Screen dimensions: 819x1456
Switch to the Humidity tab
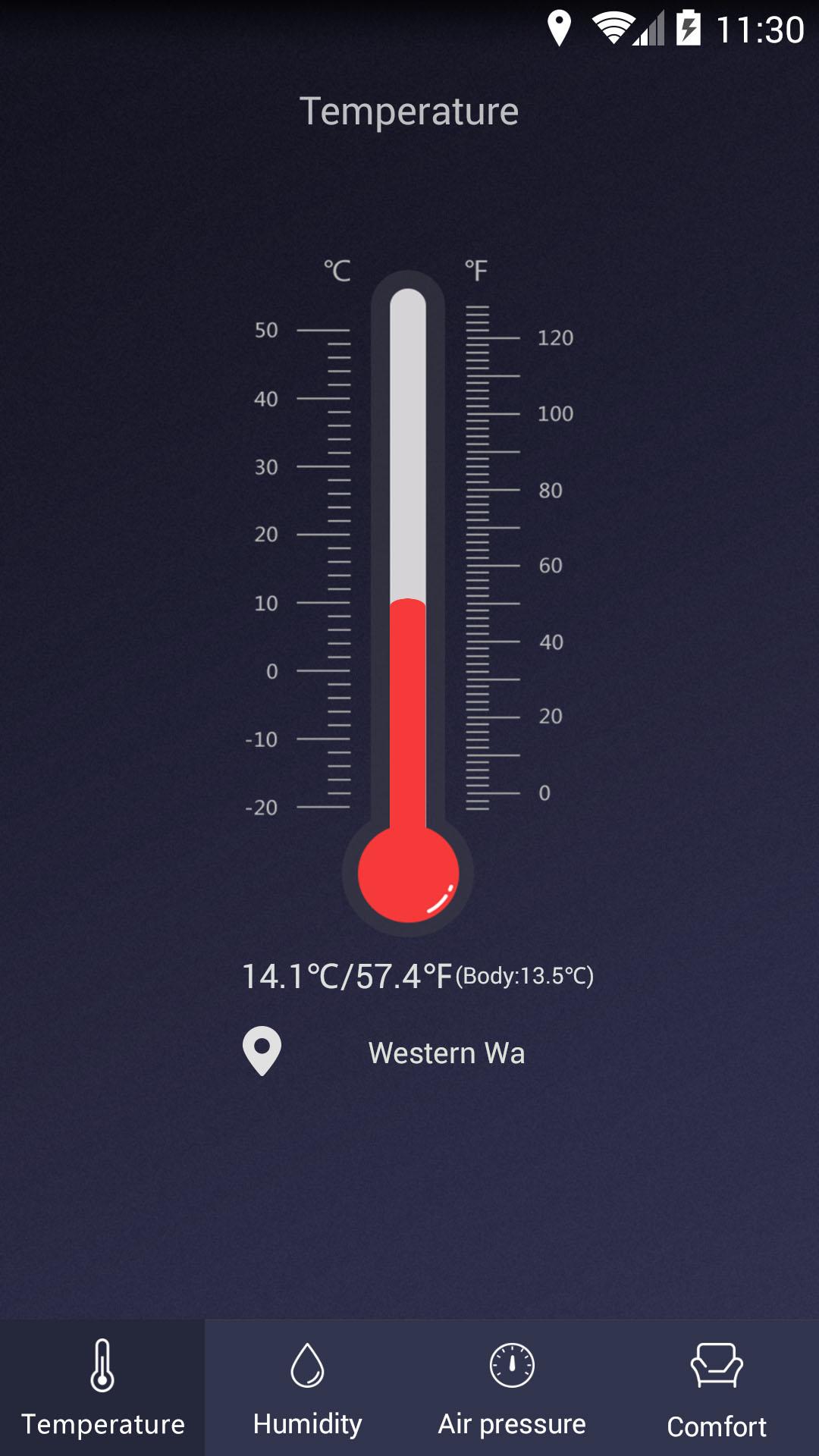307,1395
